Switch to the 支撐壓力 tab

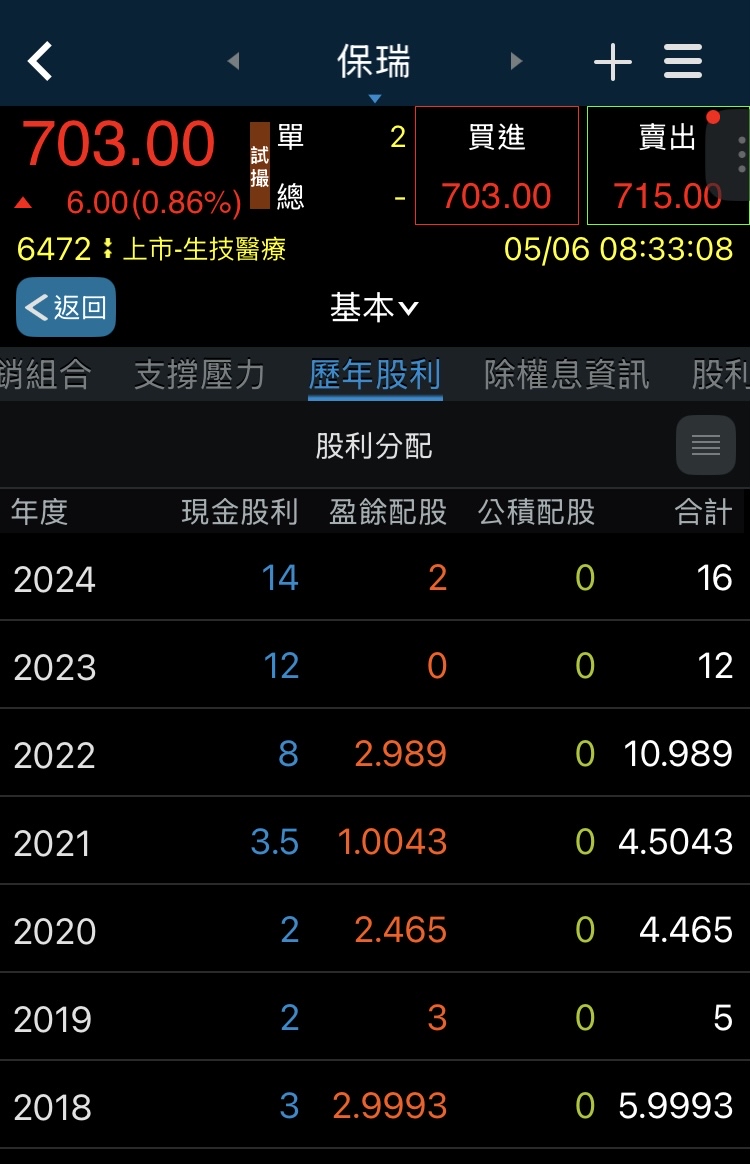coord(200,375)
